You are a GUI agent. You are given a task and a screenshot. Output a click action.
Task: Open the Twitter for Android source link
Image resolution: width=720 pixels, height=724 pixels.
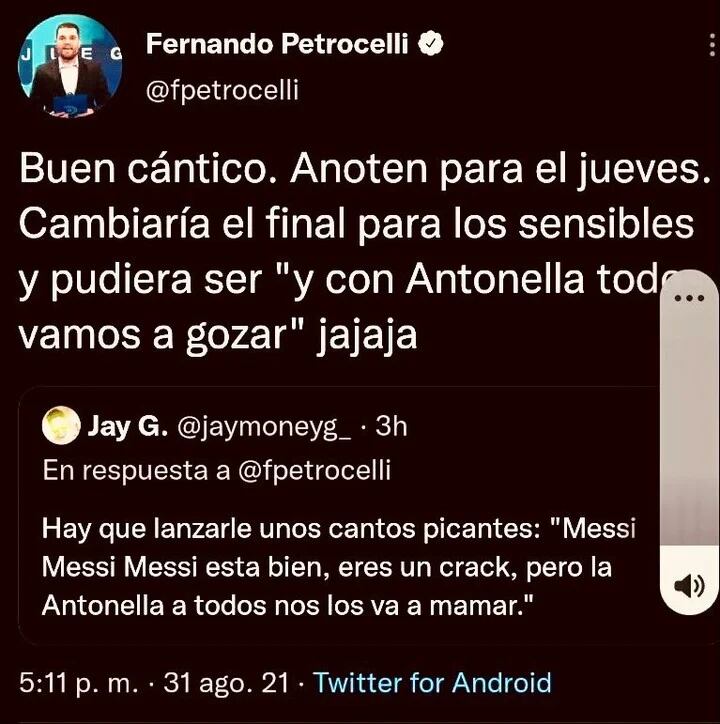(432, 684)
